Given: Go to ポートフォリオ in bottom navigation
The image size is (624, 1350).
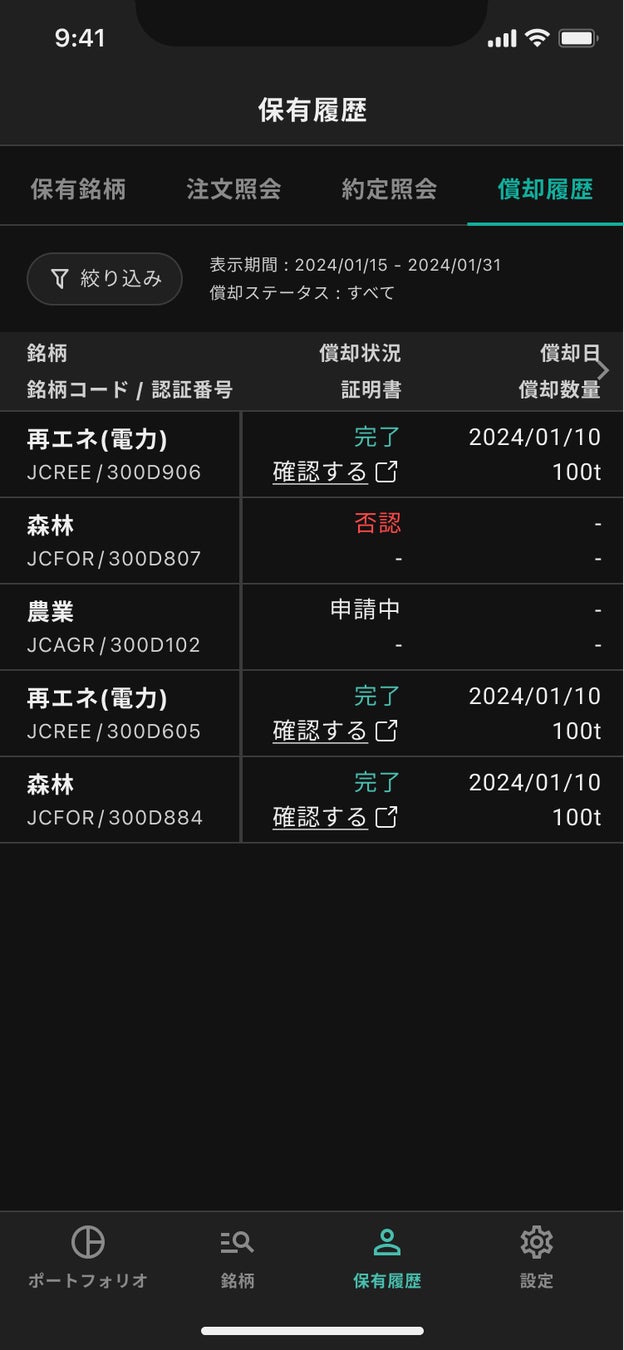Looking at the screenshot, I should tap(88, 1256).
